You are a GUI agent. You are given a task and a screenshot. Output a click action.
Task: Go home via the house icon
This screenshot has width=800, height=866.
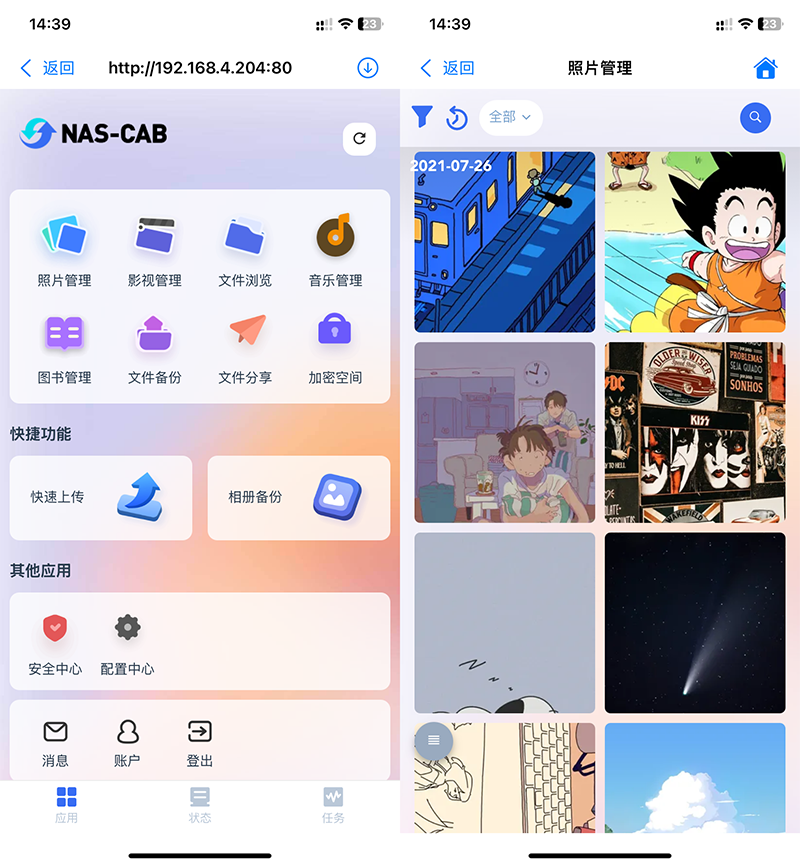coord(765,68)
